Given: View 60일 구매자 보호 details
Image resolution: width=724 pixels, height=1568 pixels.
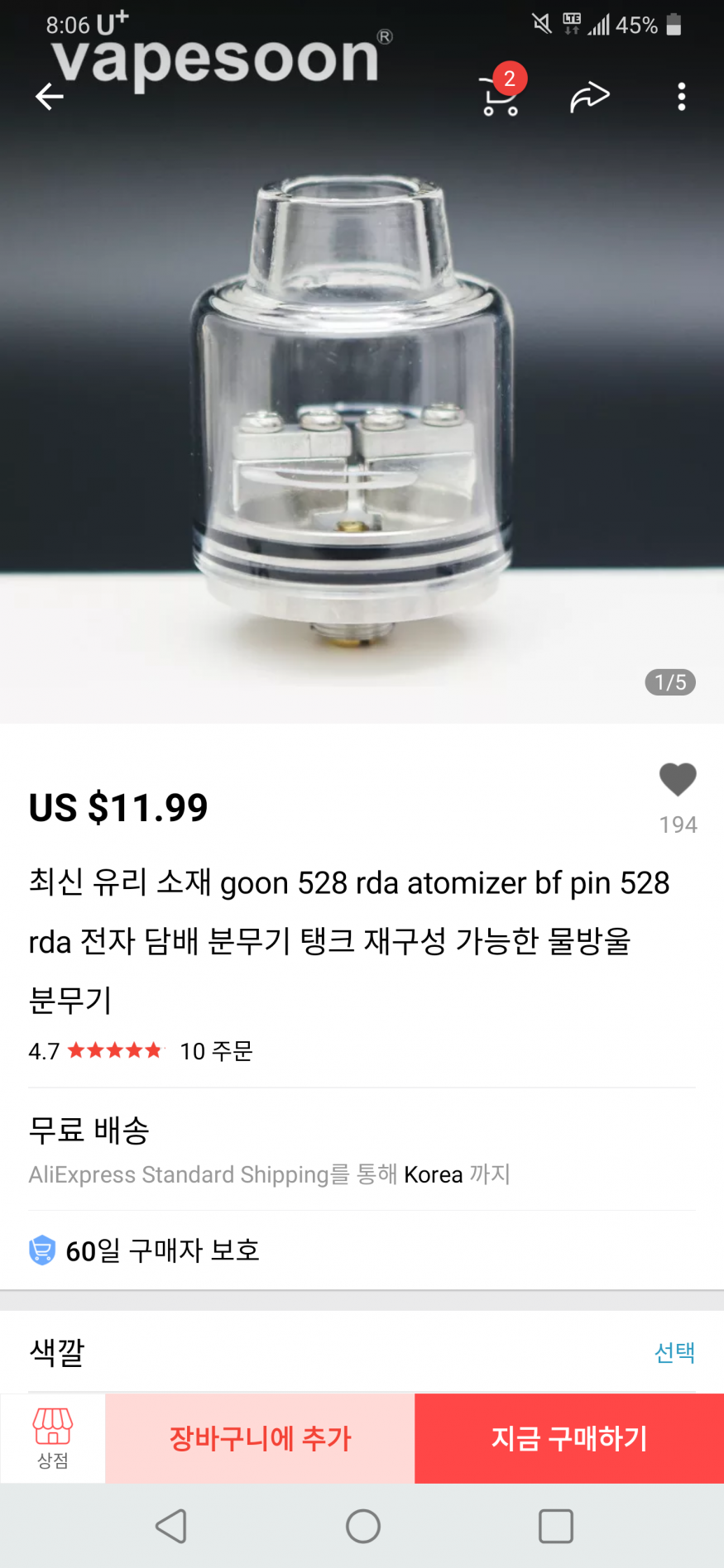Looking at the screenshot, I should click(162, 1250).
